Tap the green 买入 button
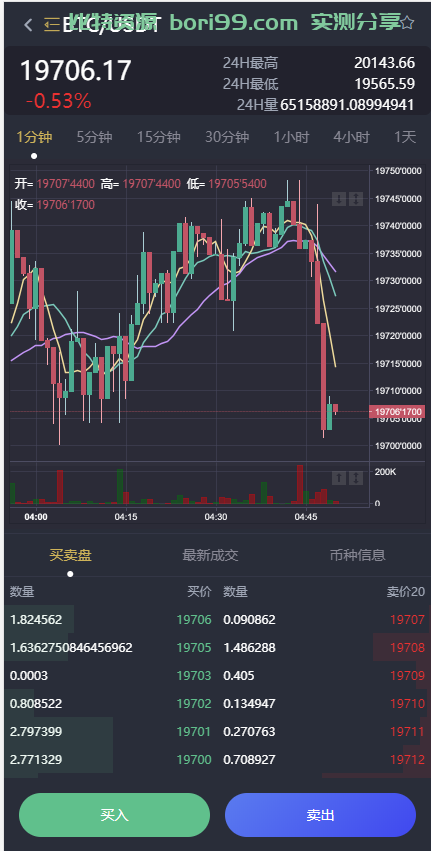 pyautogui.click(x=115, y=815)
